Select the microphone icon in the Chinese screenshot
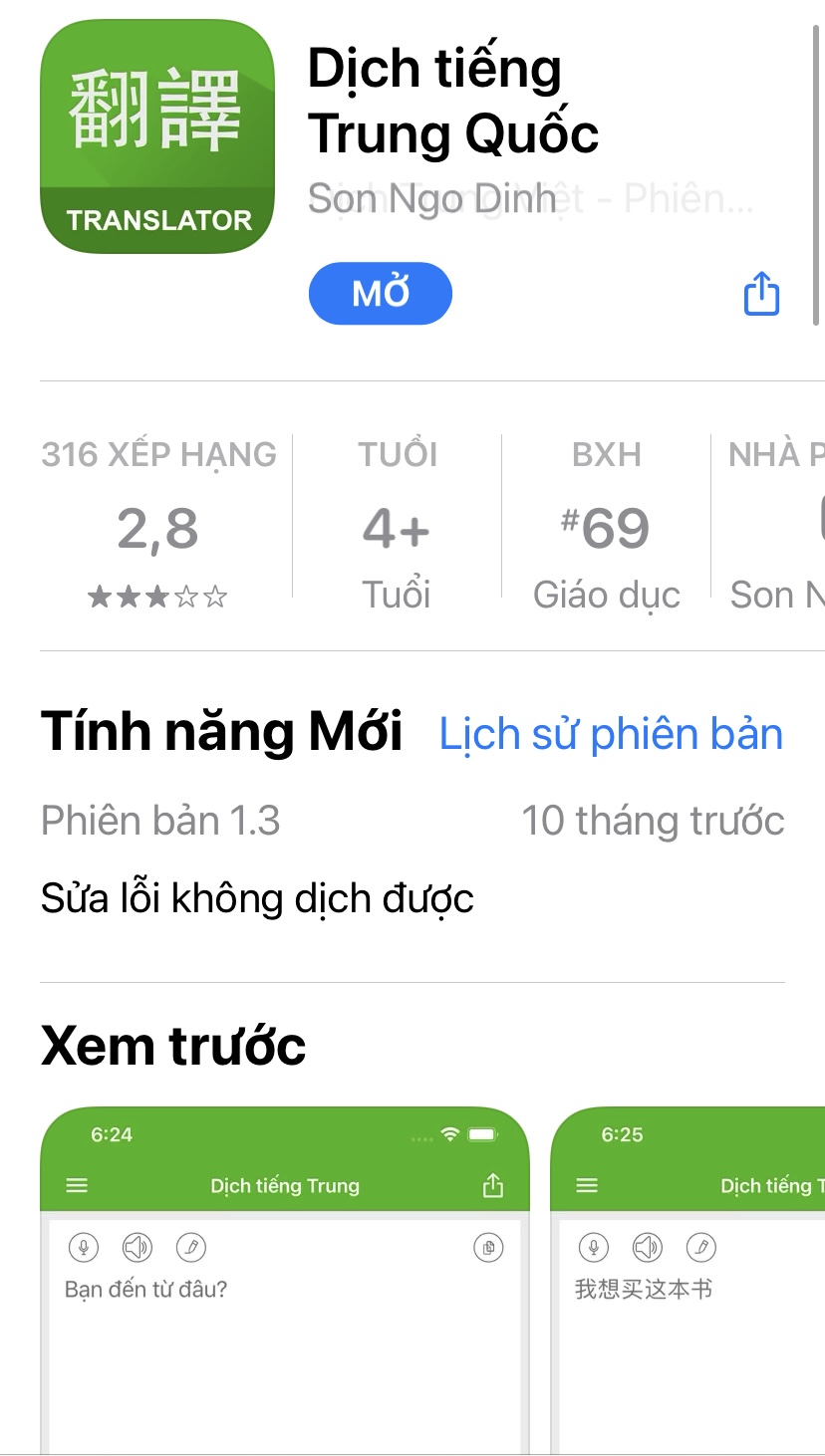This screenshot has height=1456, width=825. point(595,1248)
